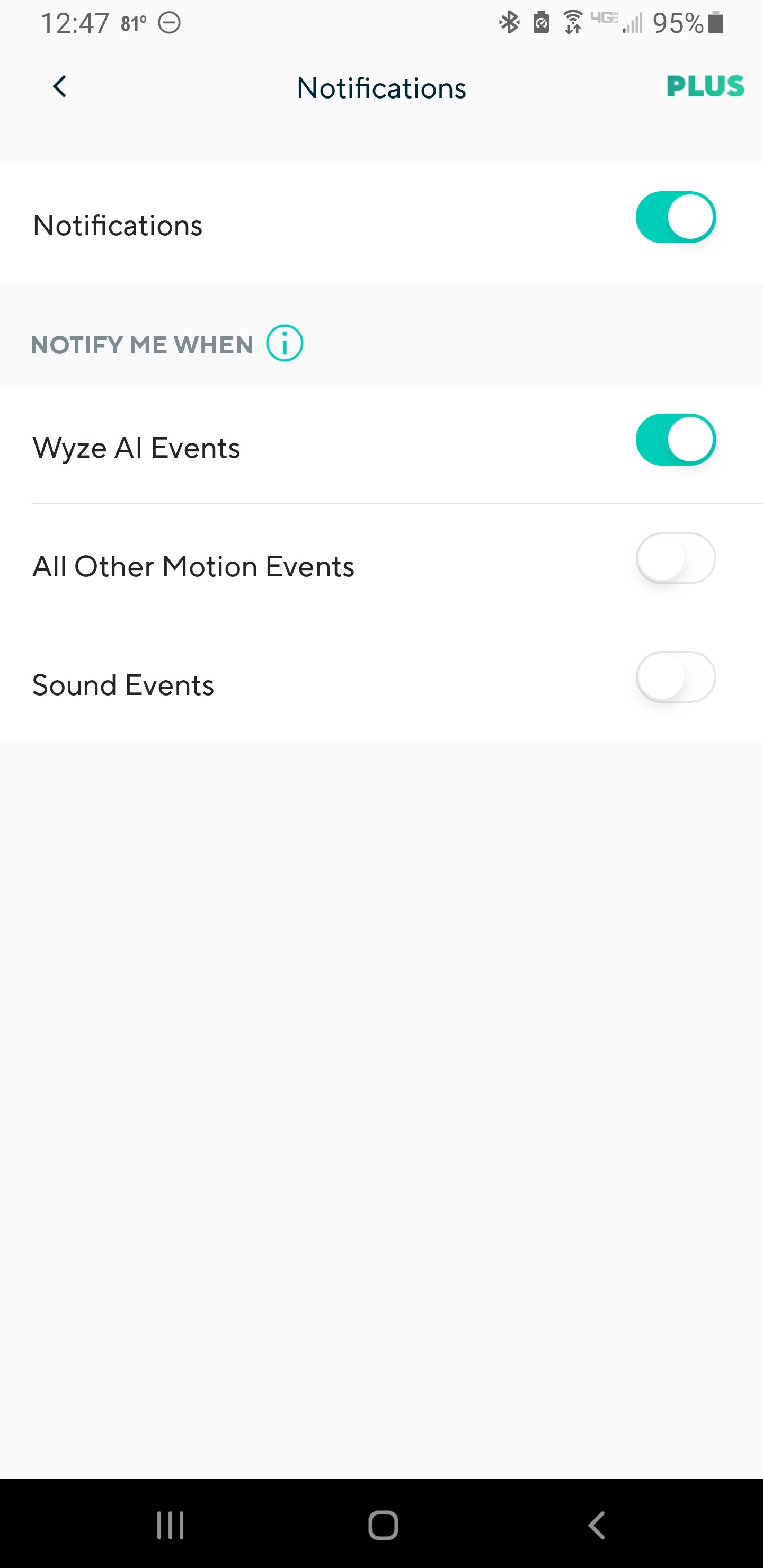
Task: Open recent apps from the navigation bar
Action: (170, 1526)
